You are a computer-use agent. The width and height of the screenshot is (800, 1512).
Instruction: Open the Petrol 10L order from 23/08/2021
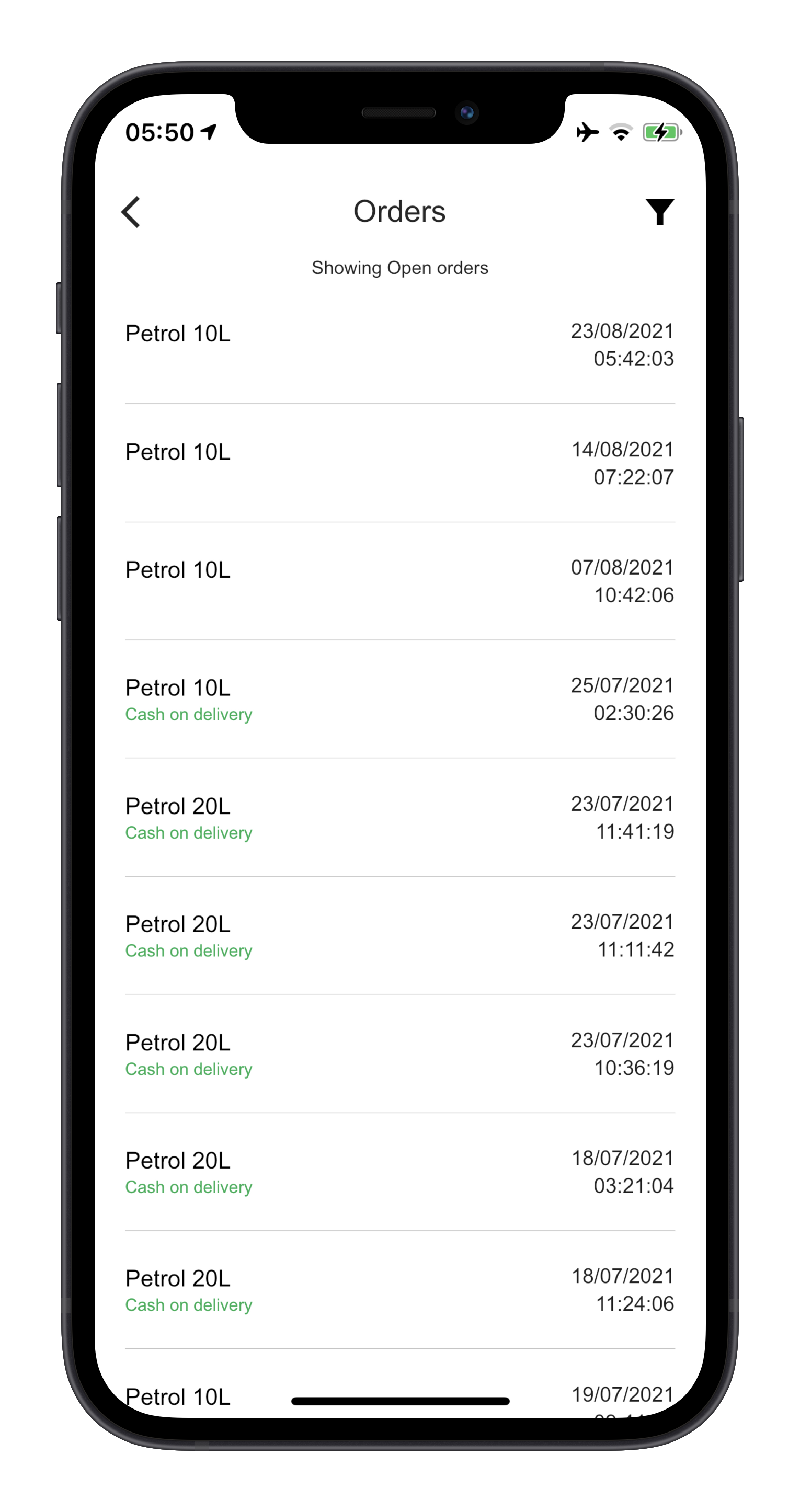tap(399, 345)
